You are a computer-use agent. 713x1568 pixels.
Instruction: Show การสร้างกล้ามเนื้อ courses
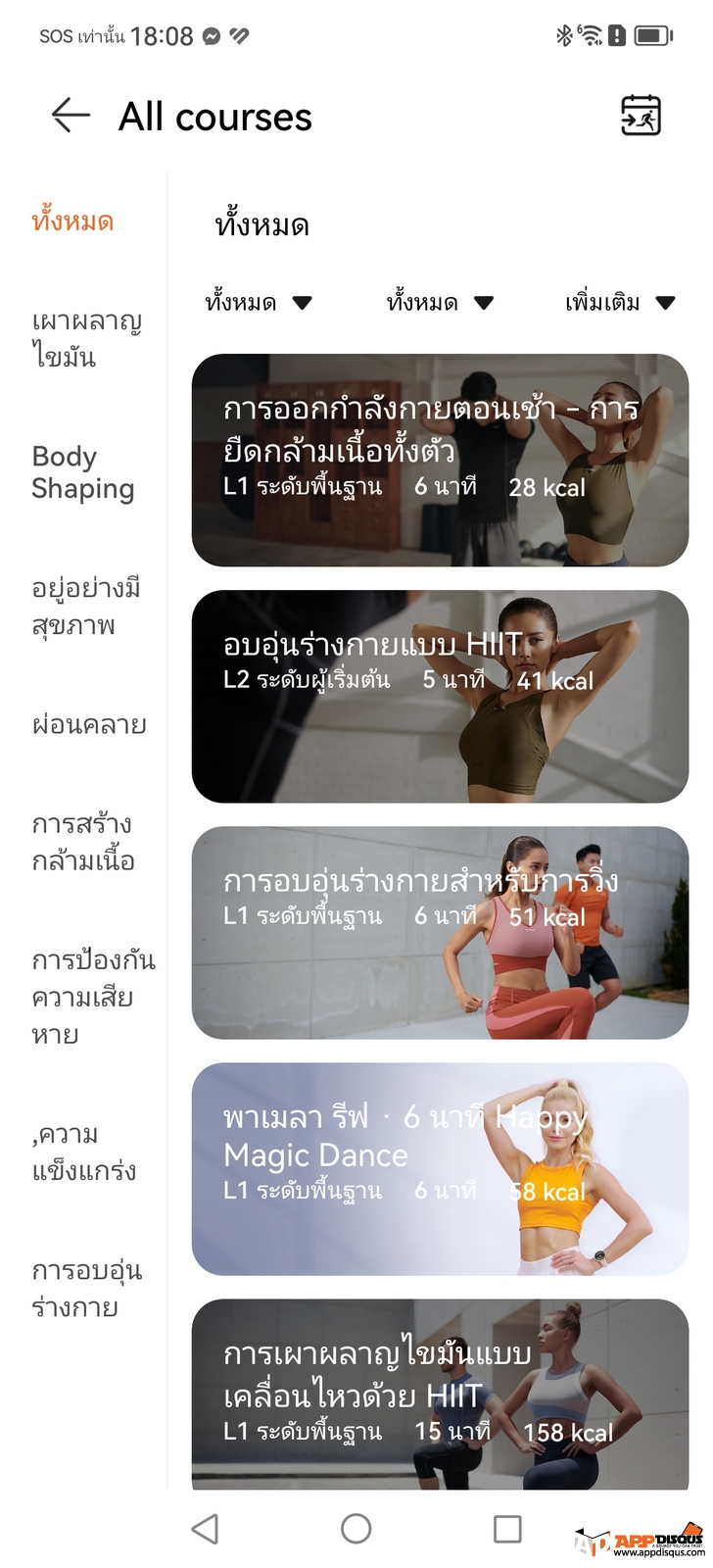tap(83, 842)
